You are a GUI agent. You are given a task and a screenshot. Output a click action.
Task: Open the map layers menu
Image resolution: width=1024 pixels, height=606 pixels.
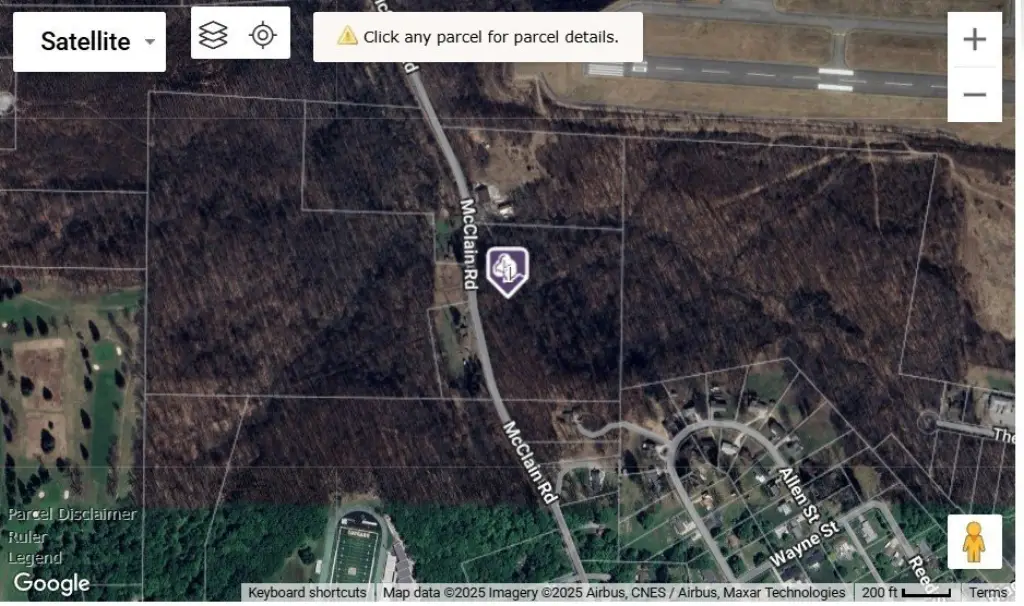click(x=213, y=35)
